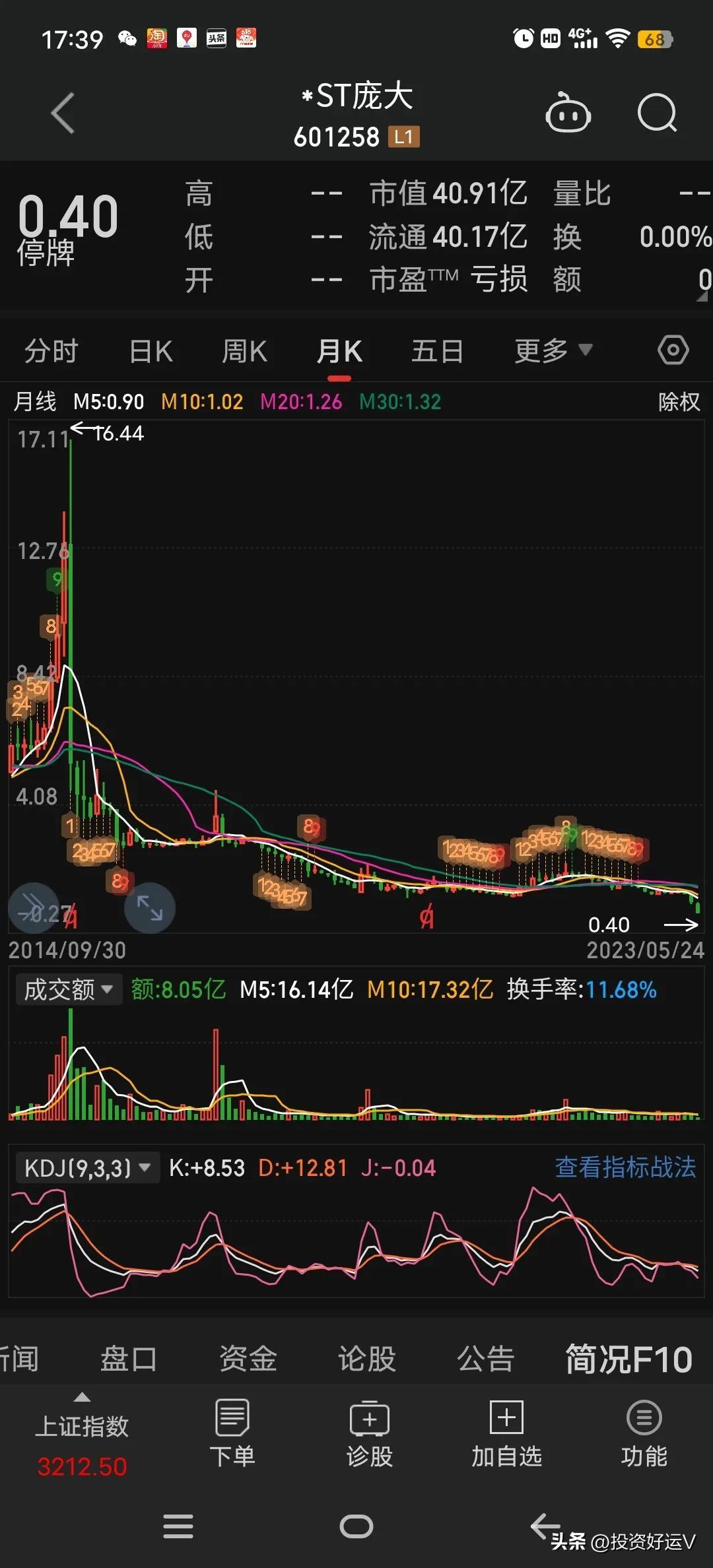Open stock search magnifier
This screenshot has height=1568, width=713.
tap(658, 114)
